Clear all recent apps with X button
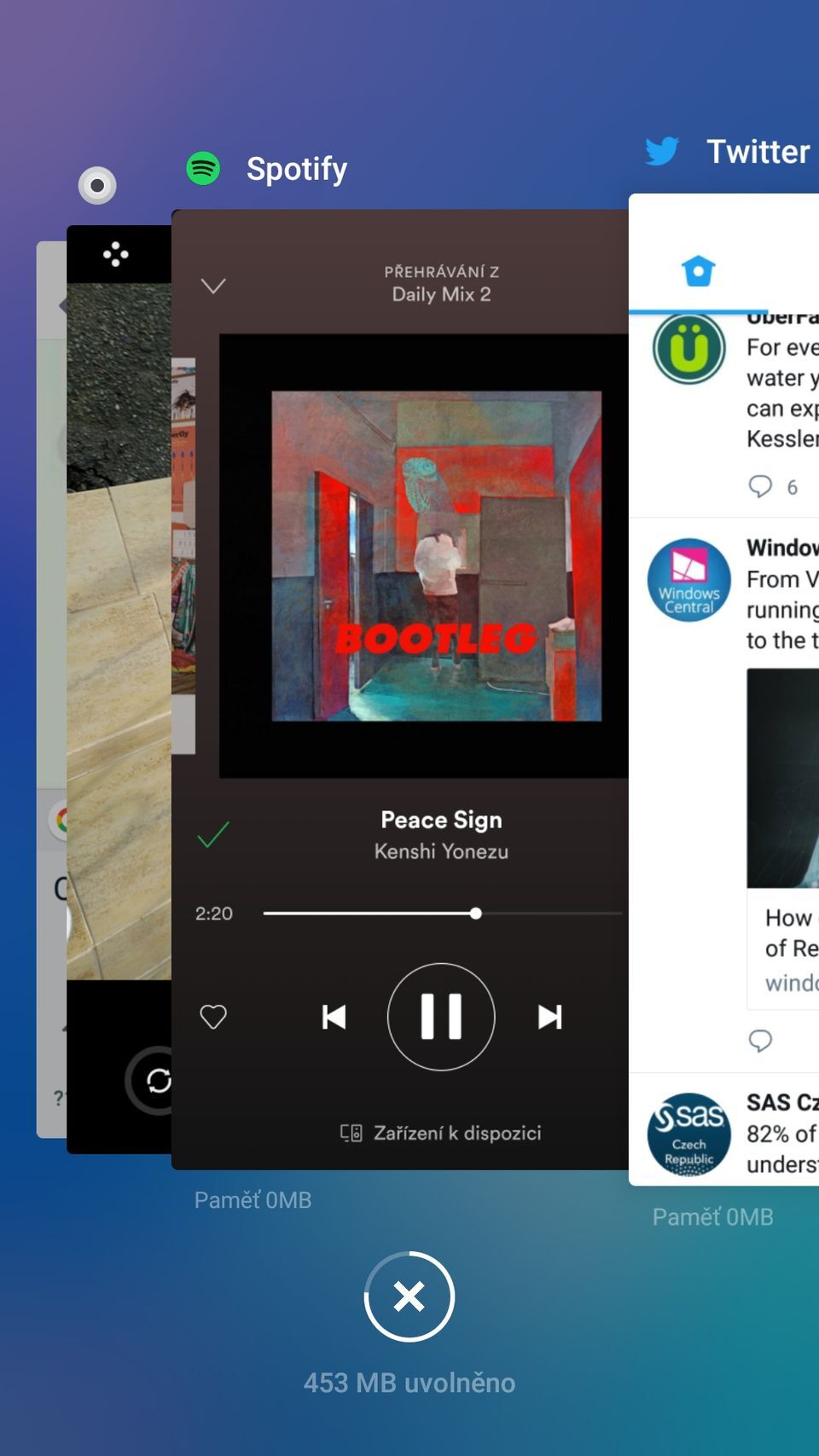The height and width of the screenshot is (1456, 819). (x=409, y=1296)
